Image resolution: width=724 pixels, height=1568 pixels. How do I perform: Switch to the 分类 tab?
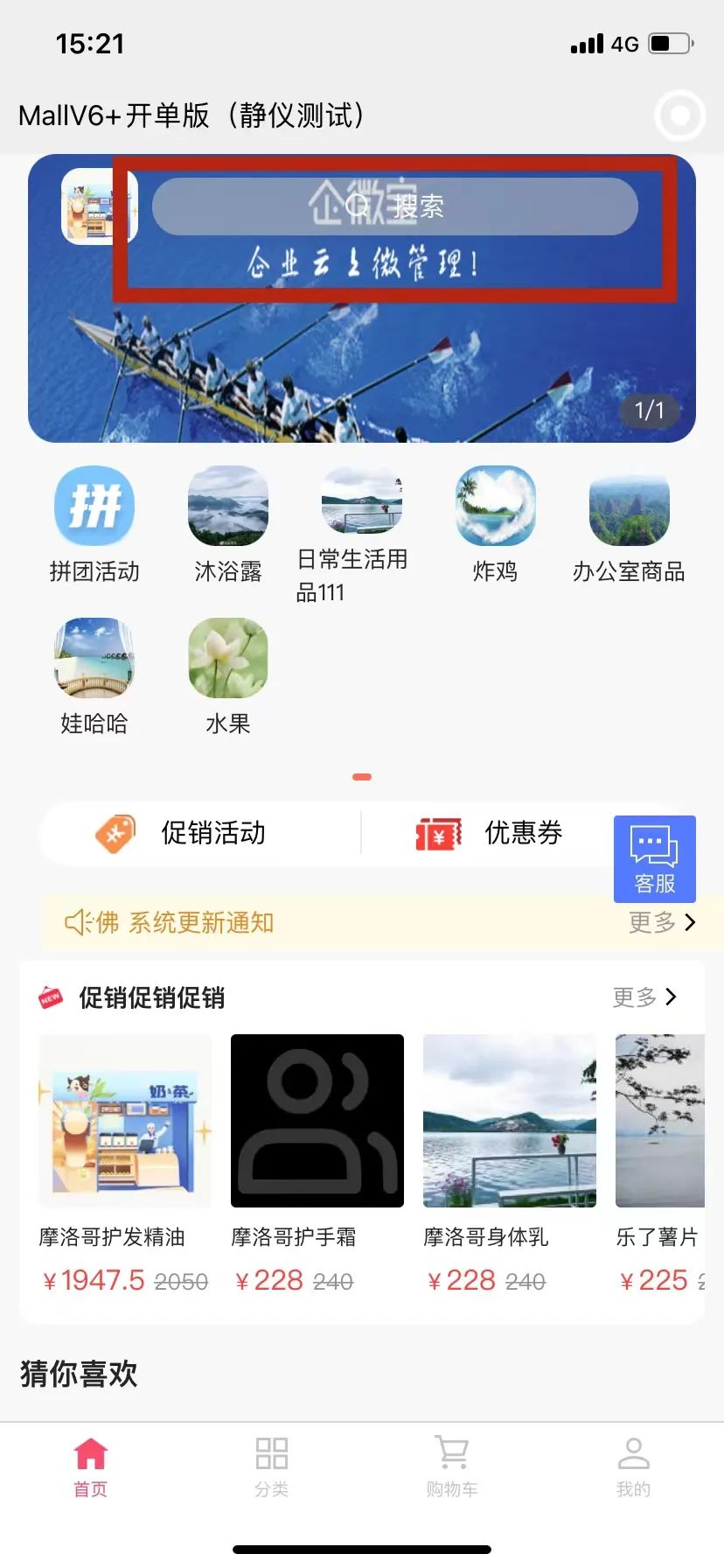tap(272, 1466)
